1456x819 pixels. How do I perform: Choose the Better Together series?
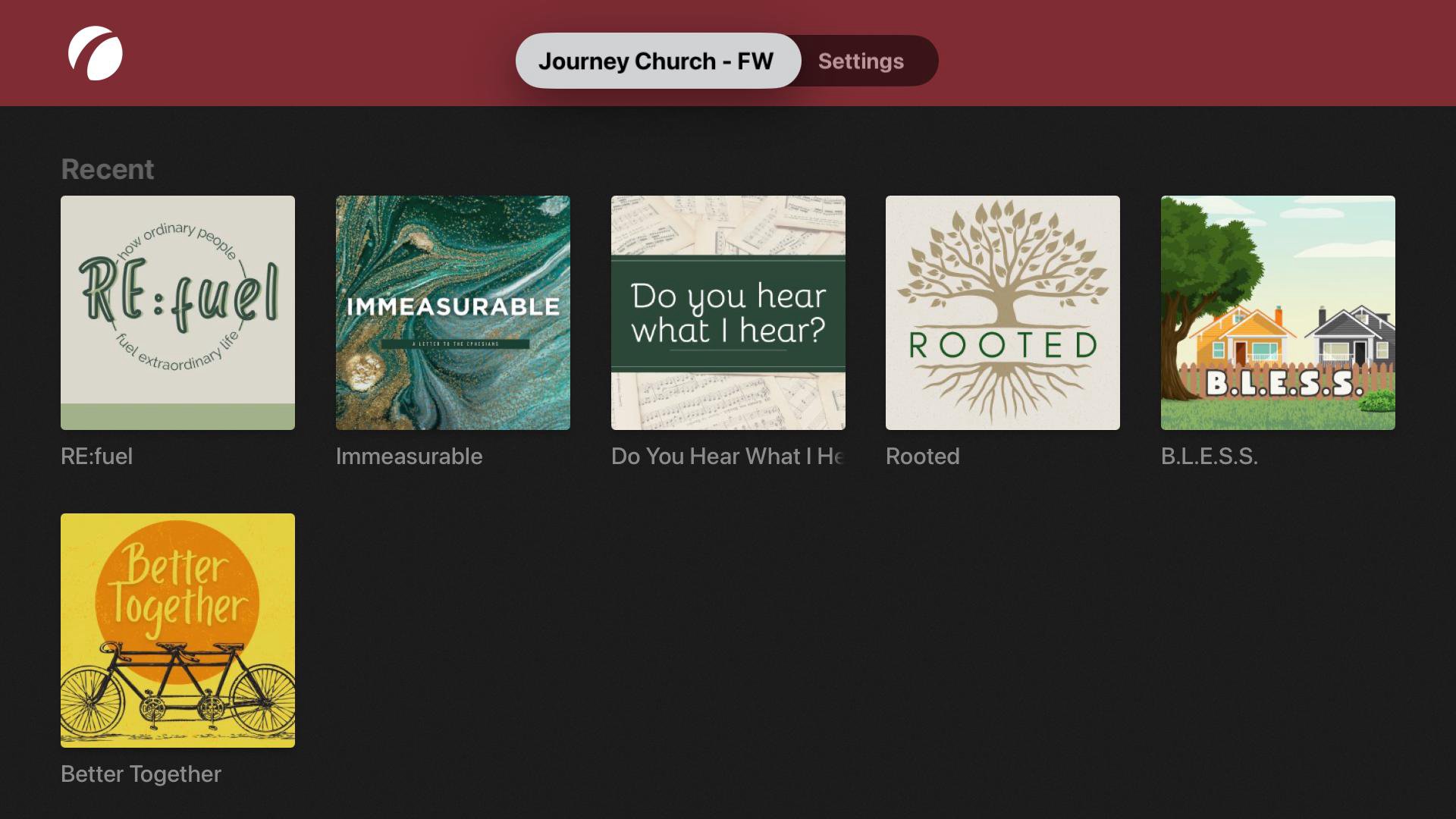[177, 630]
